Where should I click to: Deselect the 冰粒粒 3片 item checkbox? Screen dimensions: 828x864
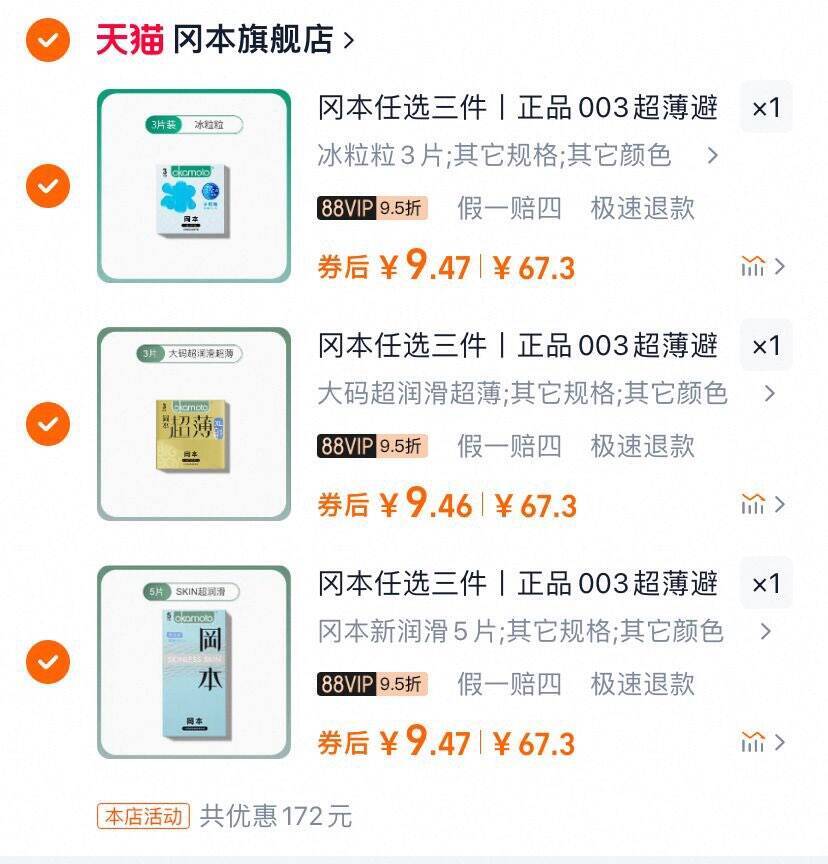coord(48,186)
